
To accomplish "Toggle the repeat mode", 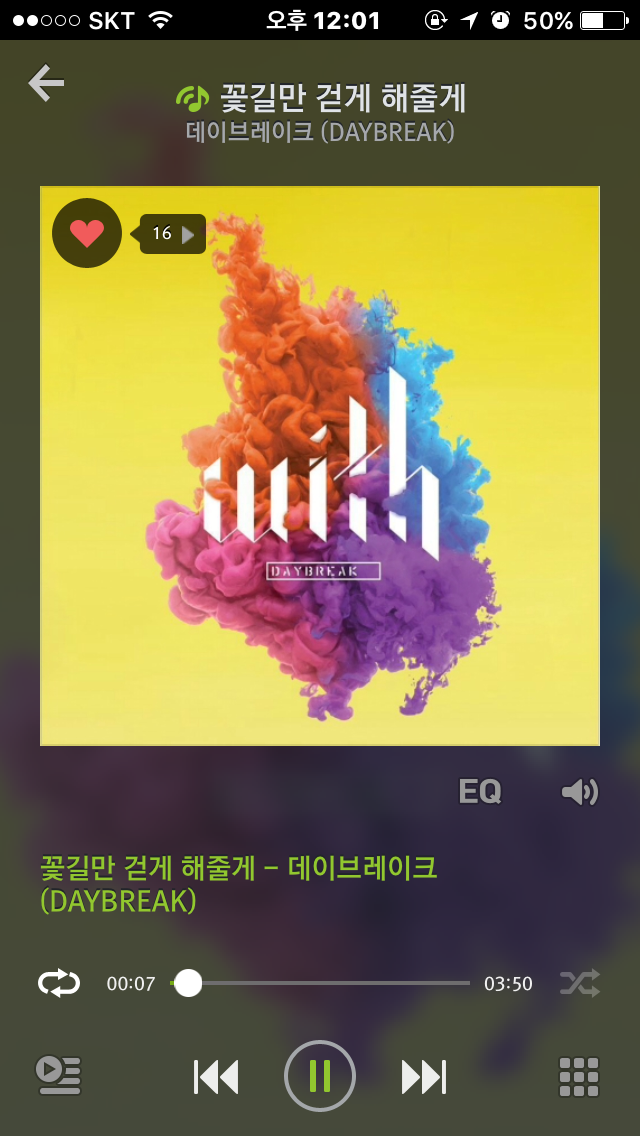I will click(59, 983).
